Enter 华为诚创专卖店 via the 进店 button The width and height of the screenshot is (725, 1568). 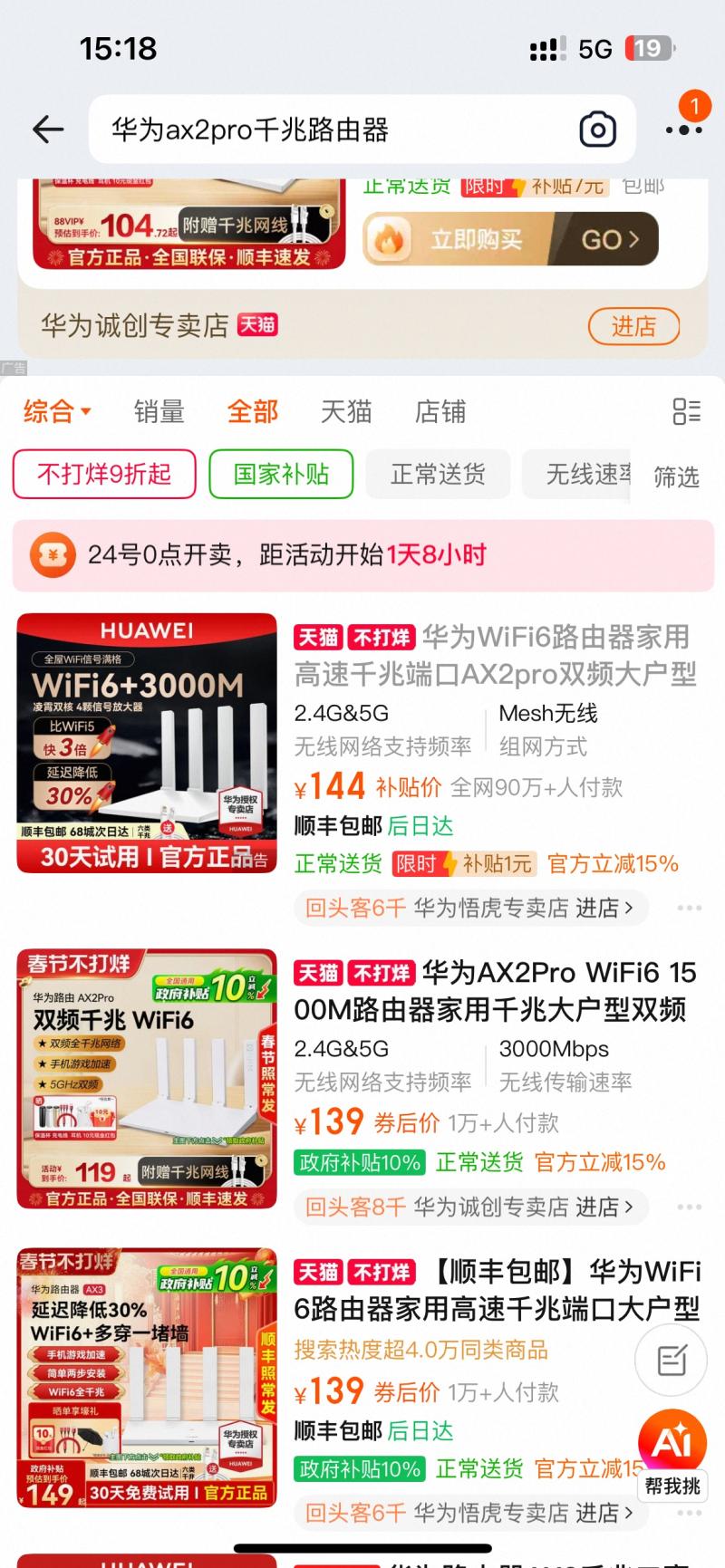633,326
